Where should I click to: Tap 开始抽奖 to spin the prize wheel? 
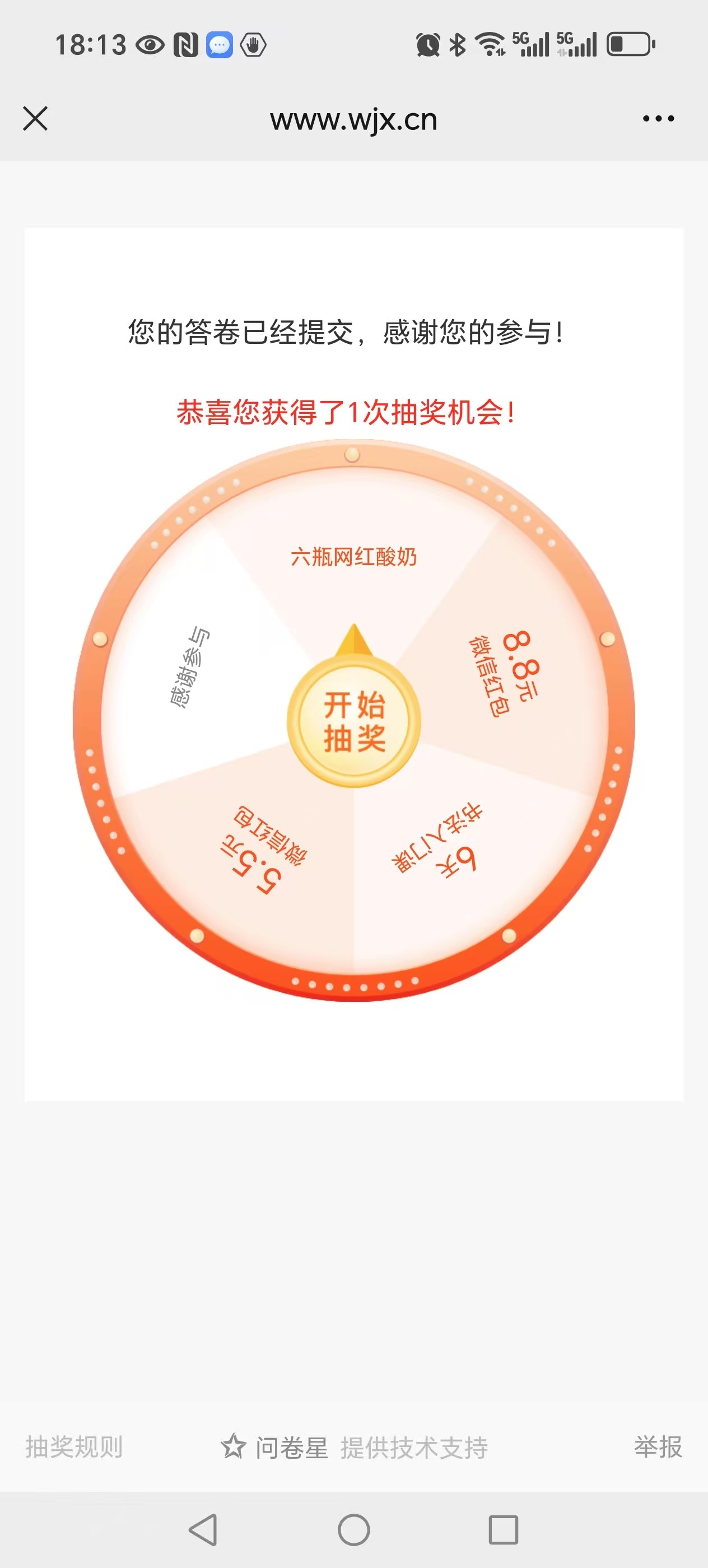(x=353, y=722)
